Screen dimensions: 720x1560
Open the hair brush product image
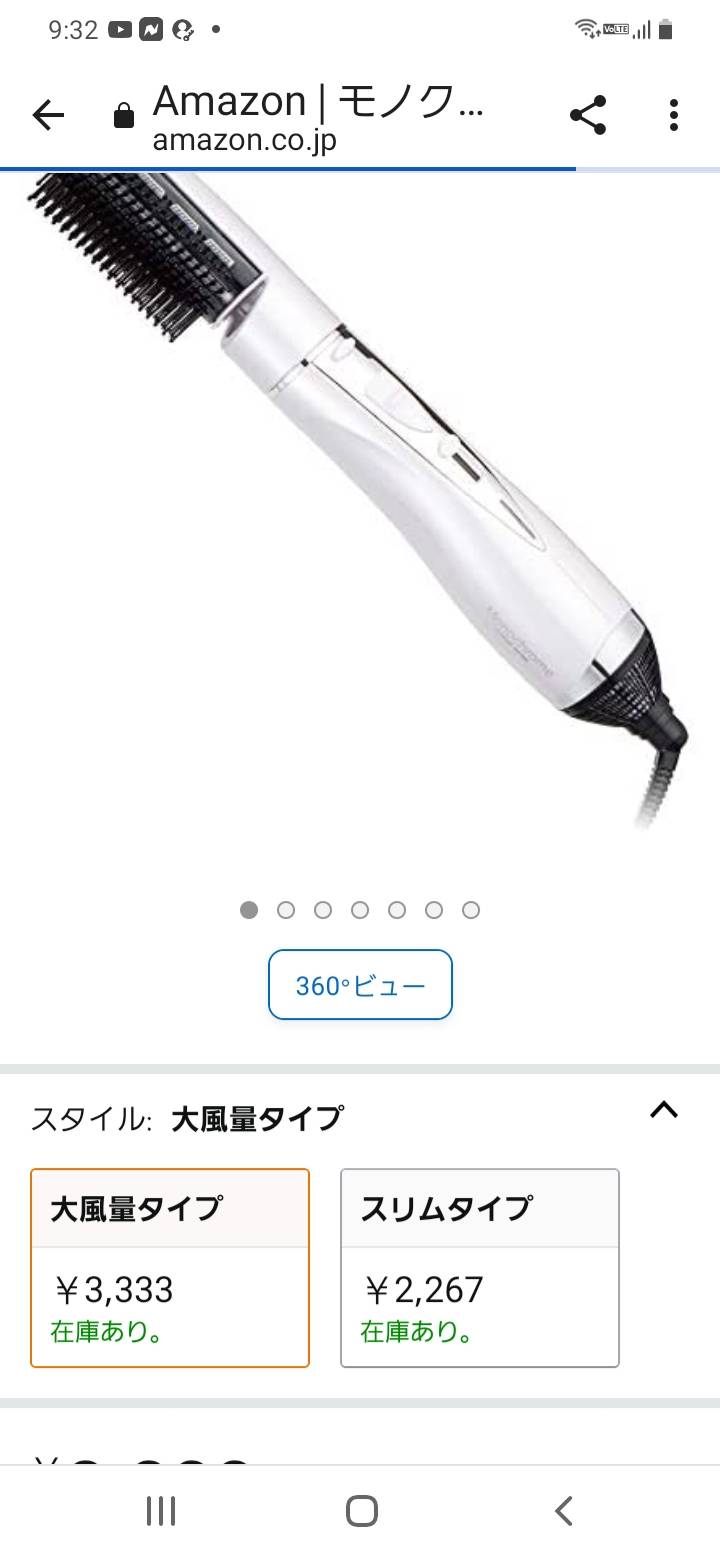(359, 500)
